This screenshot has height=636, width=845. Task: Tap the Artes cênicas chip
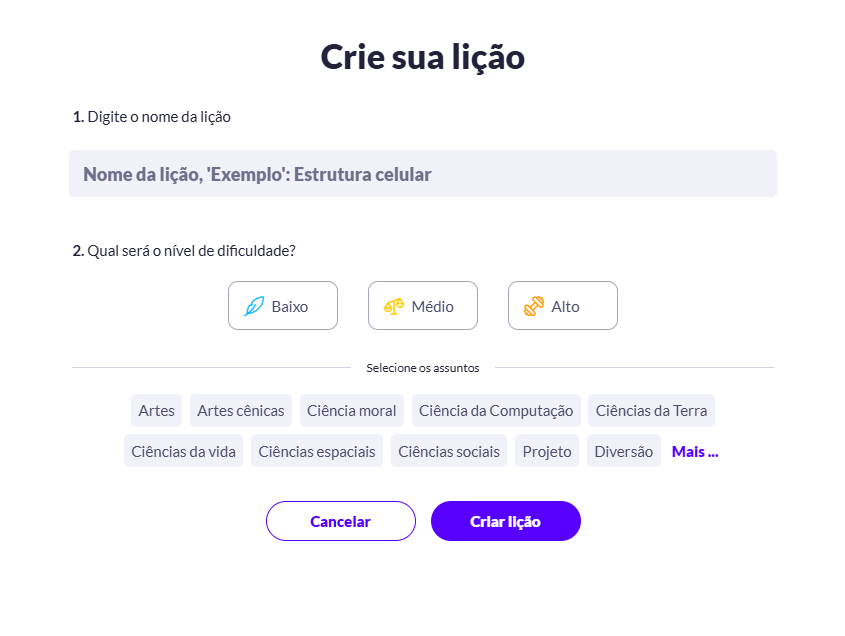tap(241, 411)
